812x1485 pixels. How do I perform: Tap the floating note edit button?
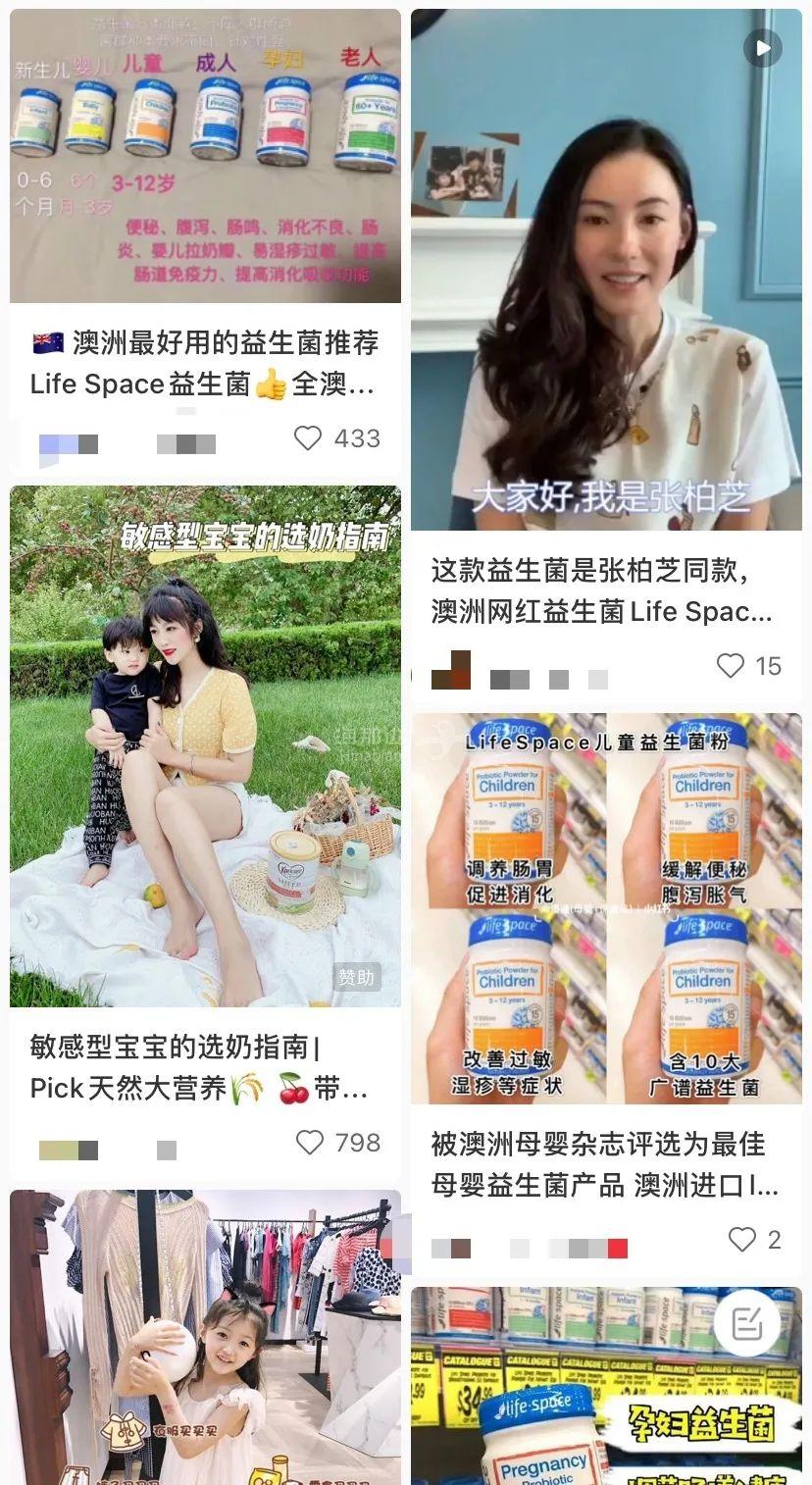[747, 1325]
